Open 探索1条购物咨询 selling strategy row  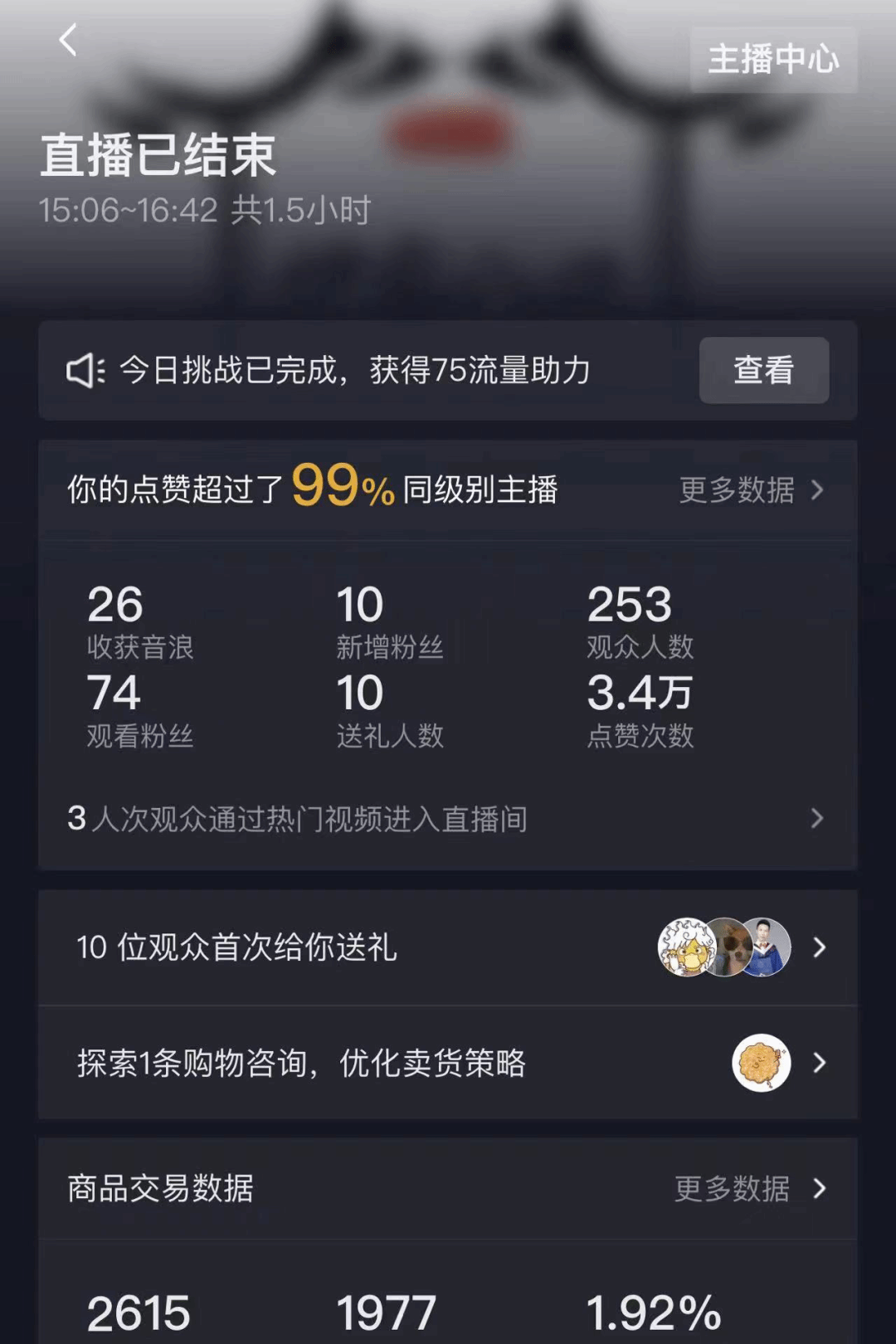tap(446, 1063)
